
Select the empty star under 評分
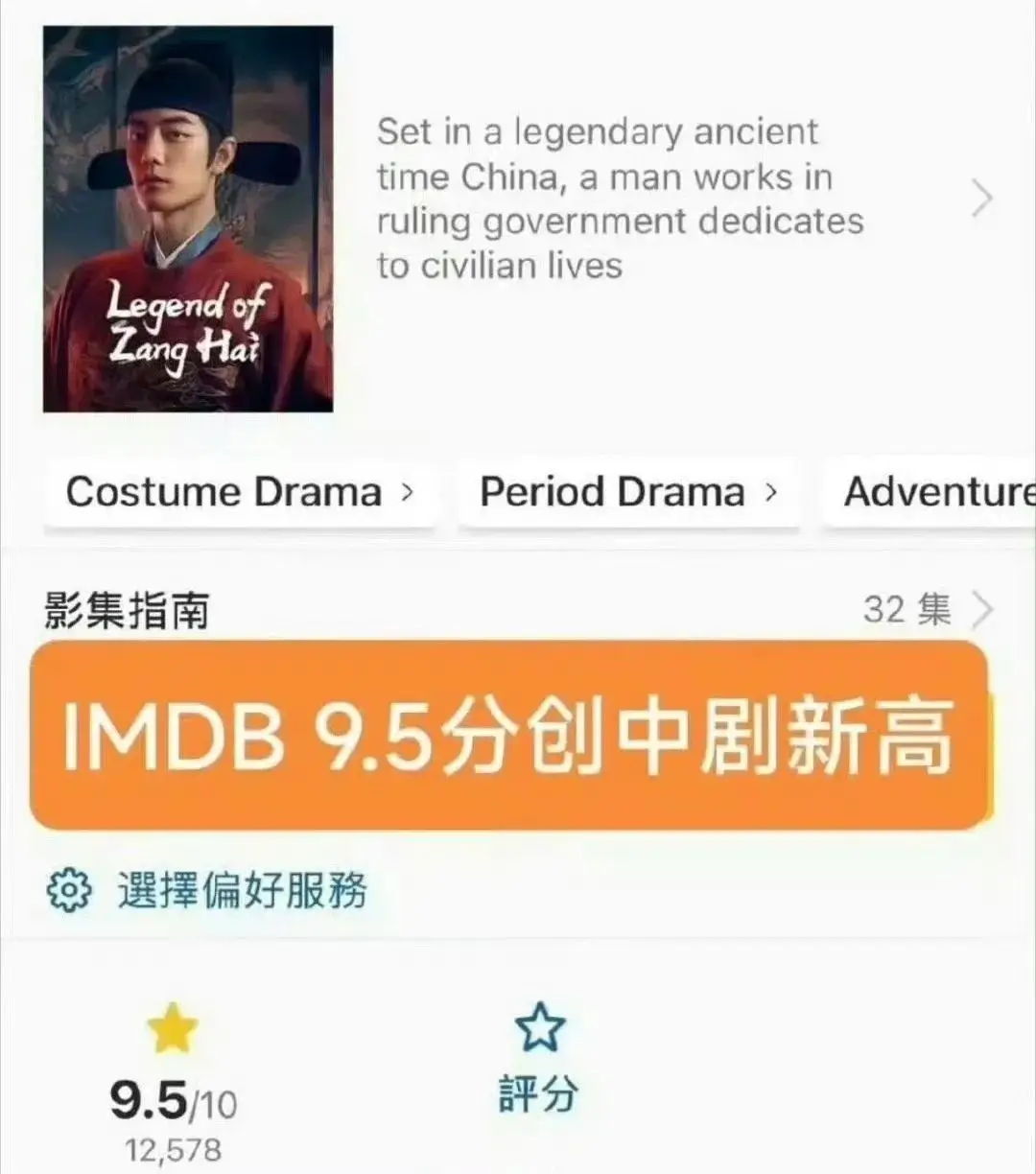540,1022
